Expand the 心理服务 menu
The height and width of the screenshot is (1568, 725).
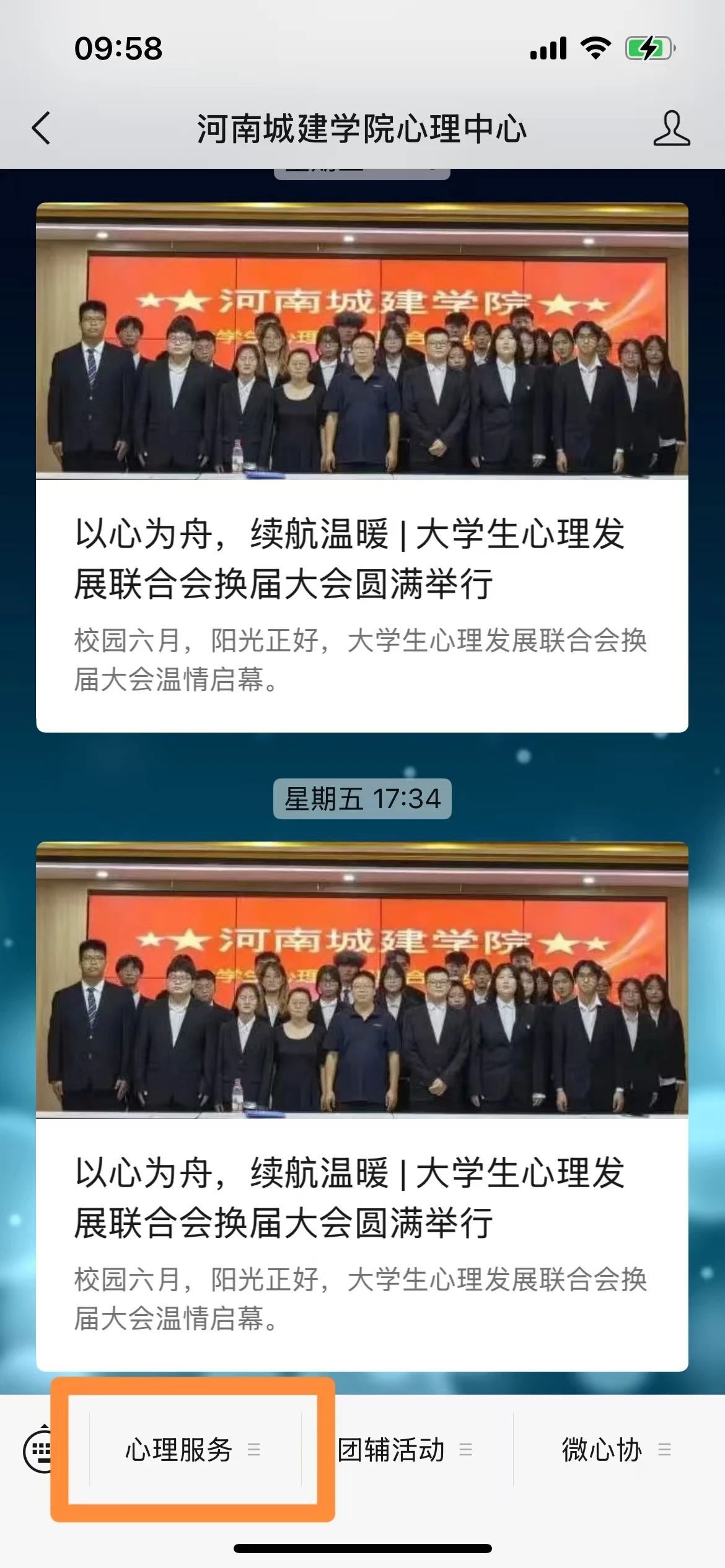point(193,1450)
